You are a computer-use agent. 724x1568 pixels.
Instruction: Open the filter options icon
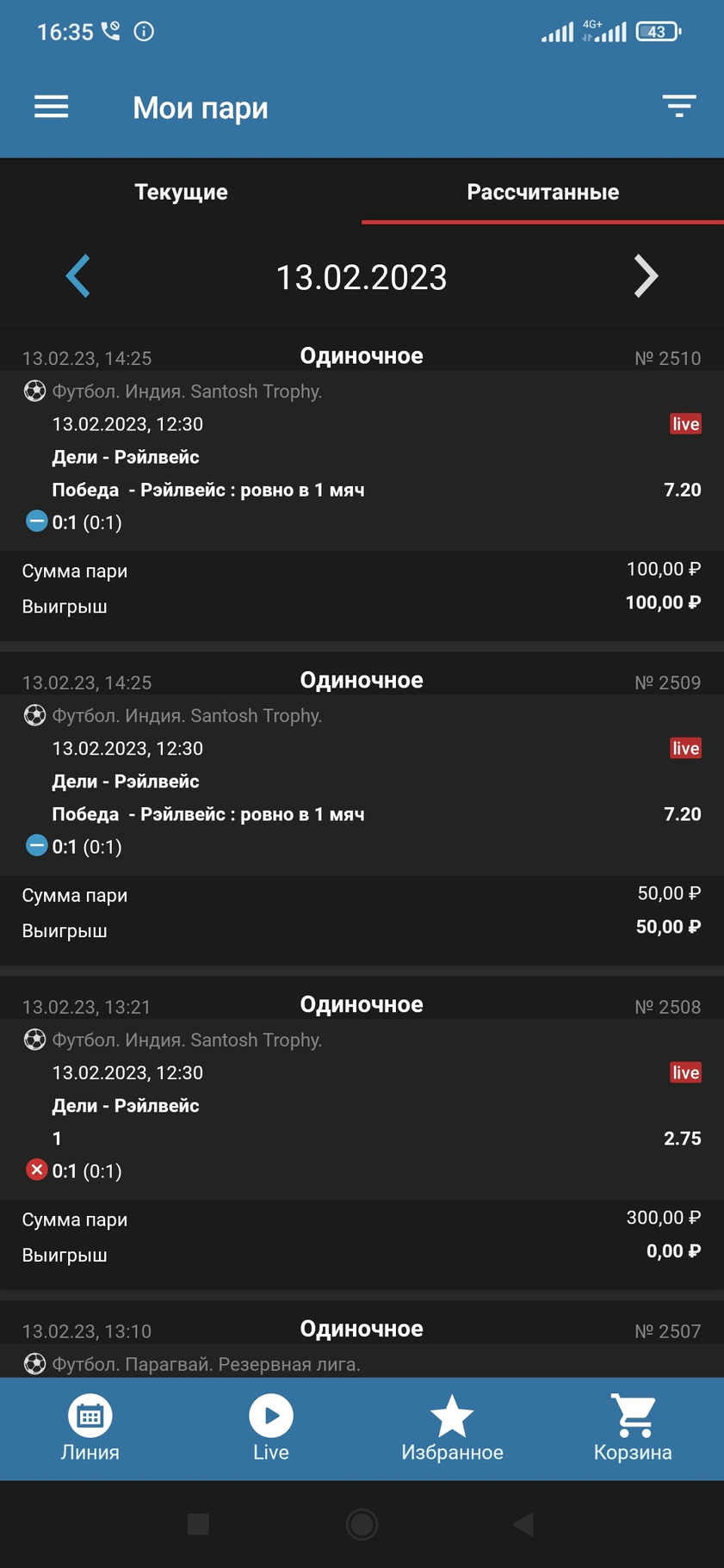tap(678, 107)
